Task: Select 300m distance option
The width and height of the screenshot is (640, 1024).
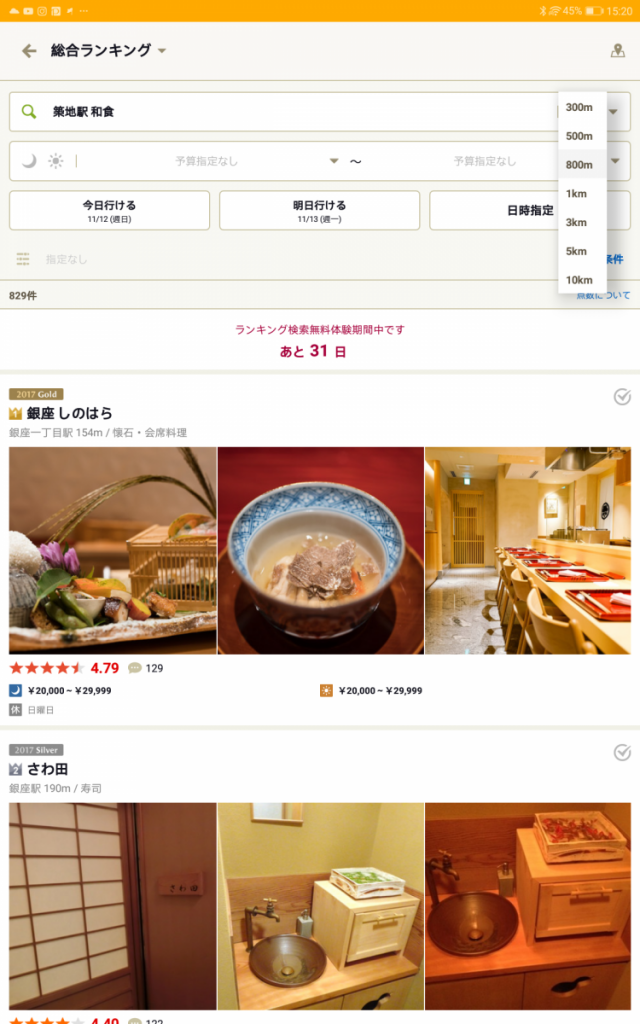Action: [x=579, y=107]
